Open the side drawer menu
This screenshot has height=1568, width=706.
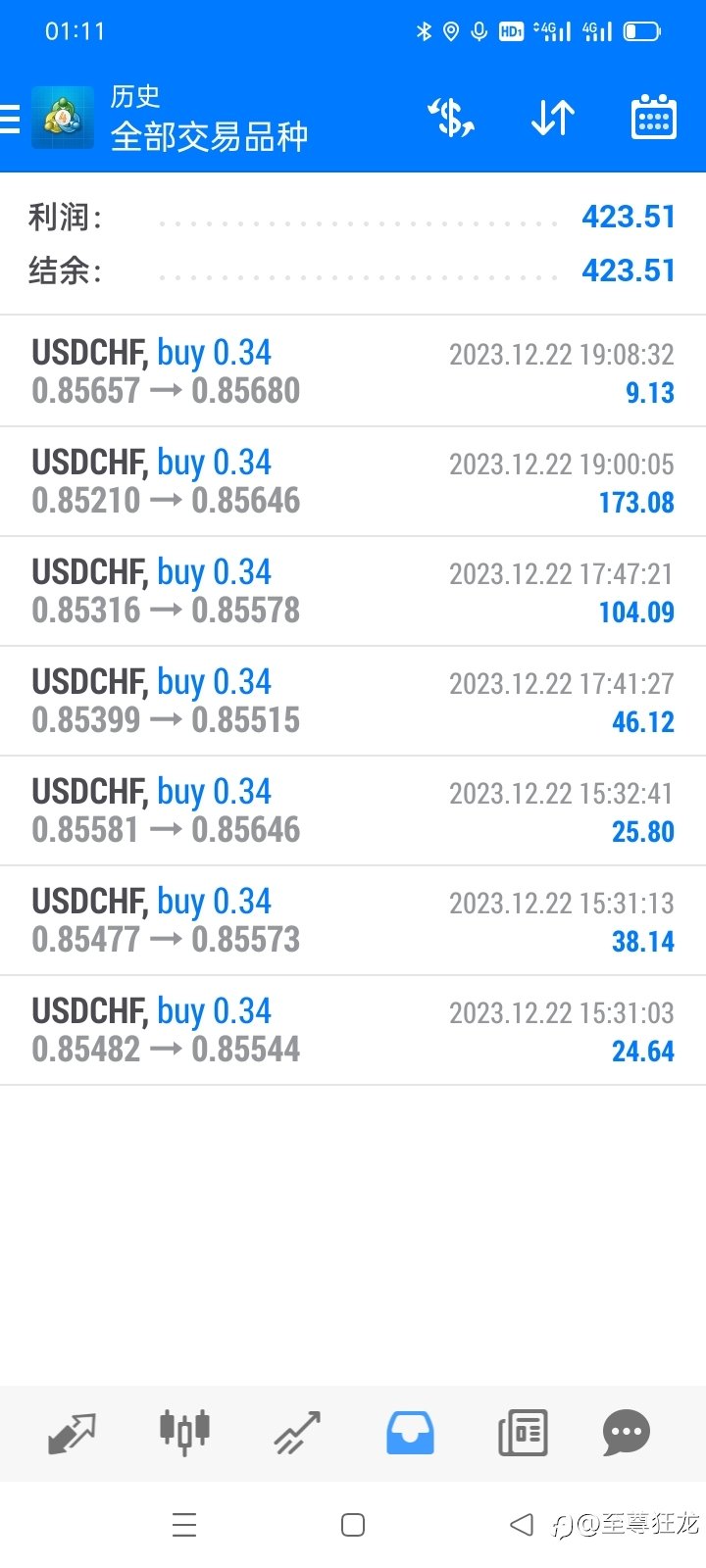pyautogui.click(x=10, y=119)
